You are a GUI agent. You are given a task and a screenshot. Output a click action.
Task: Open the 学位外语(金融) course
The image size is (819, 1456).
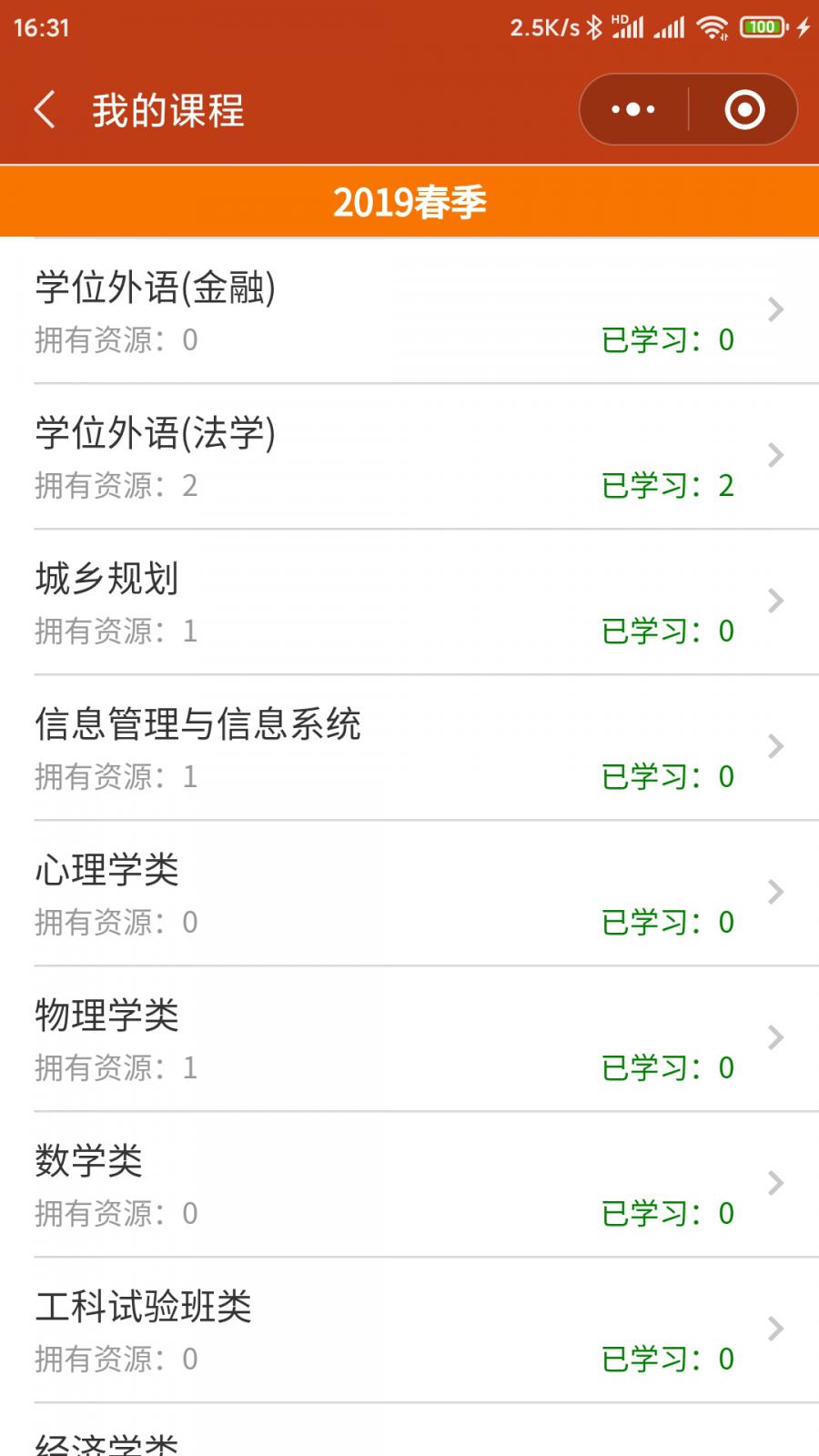point(409,311)
